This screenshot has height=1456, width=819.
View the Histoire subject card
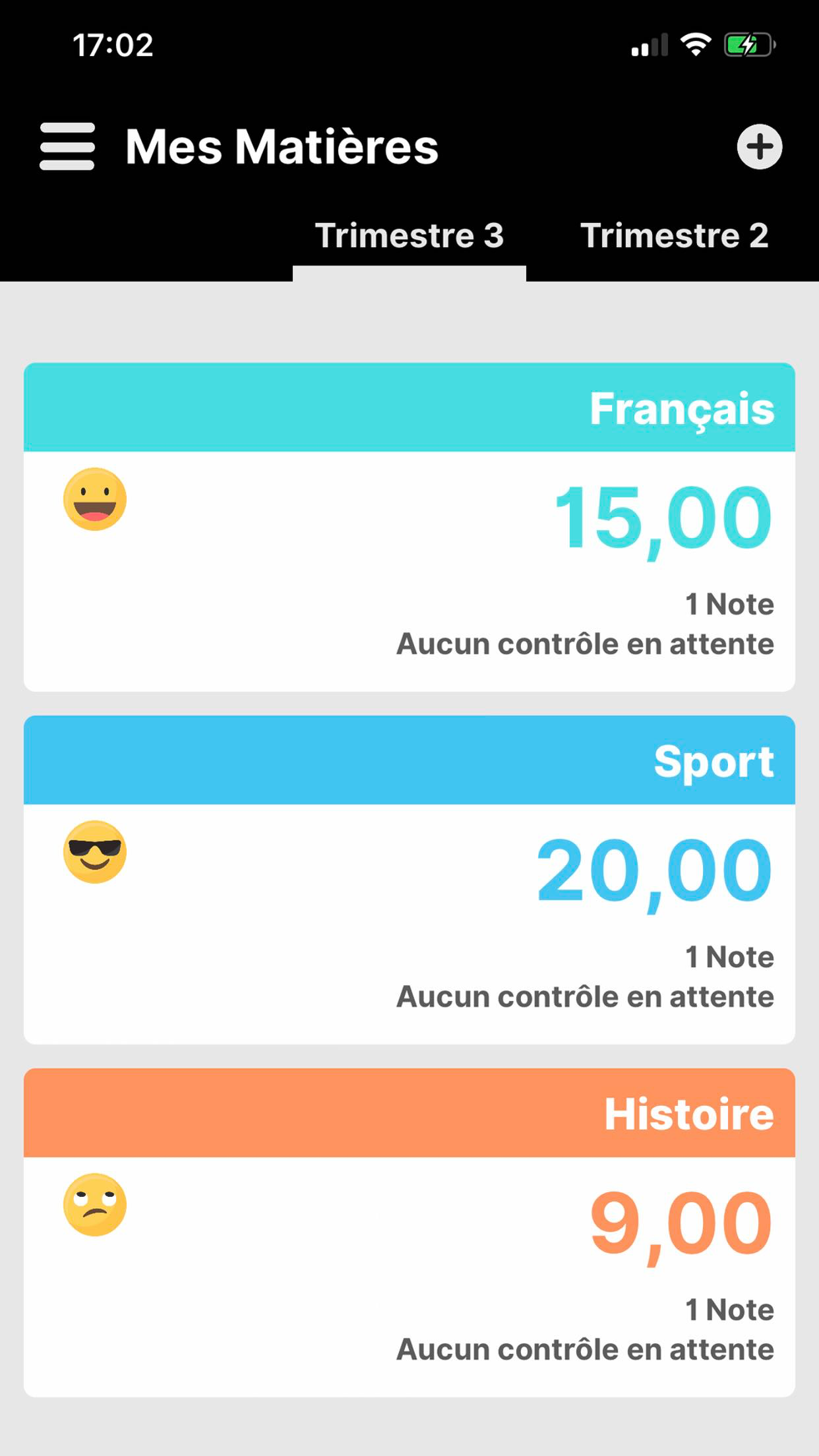pyautogui.click(x=409, y=1233)
